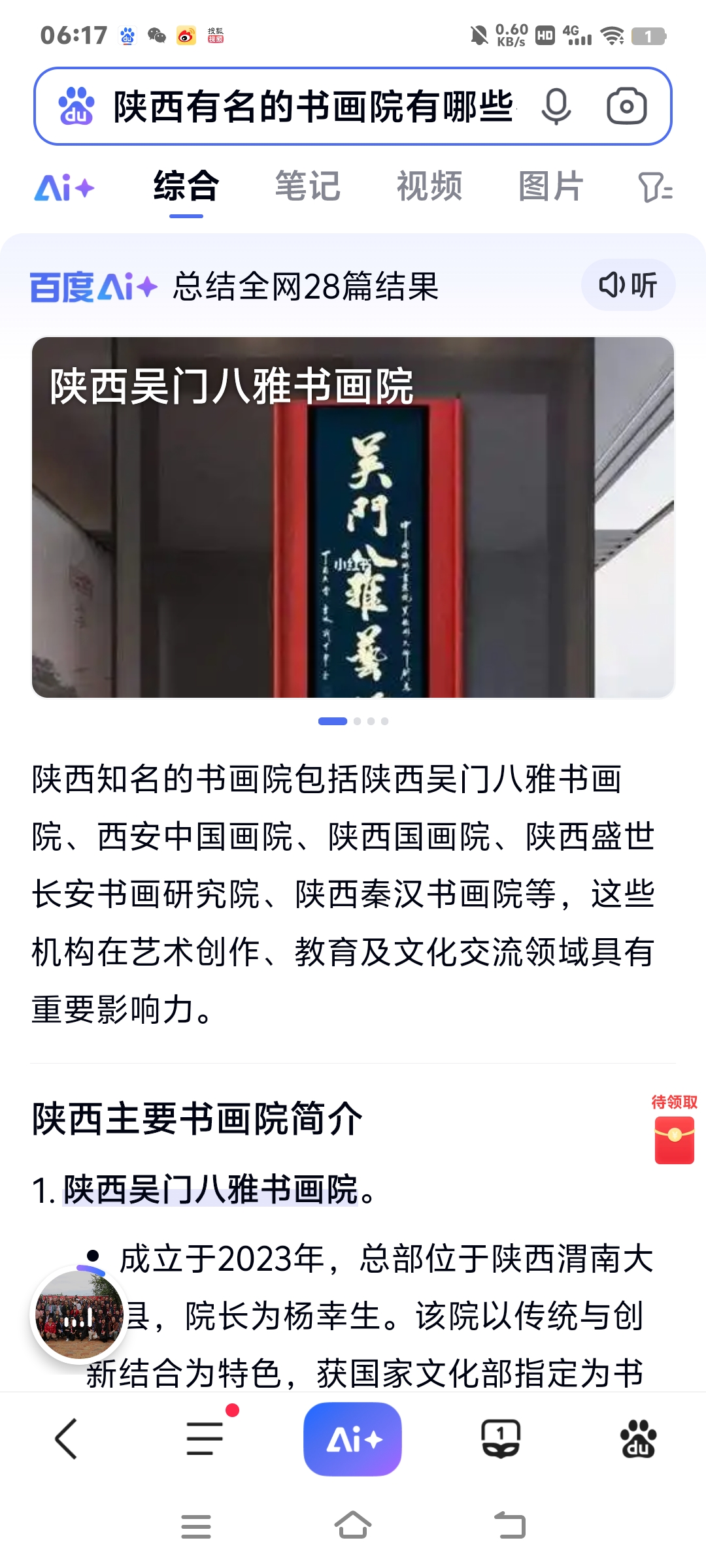
Task: Open the bottom menu with red dot
Action: tap(205, 1439)
